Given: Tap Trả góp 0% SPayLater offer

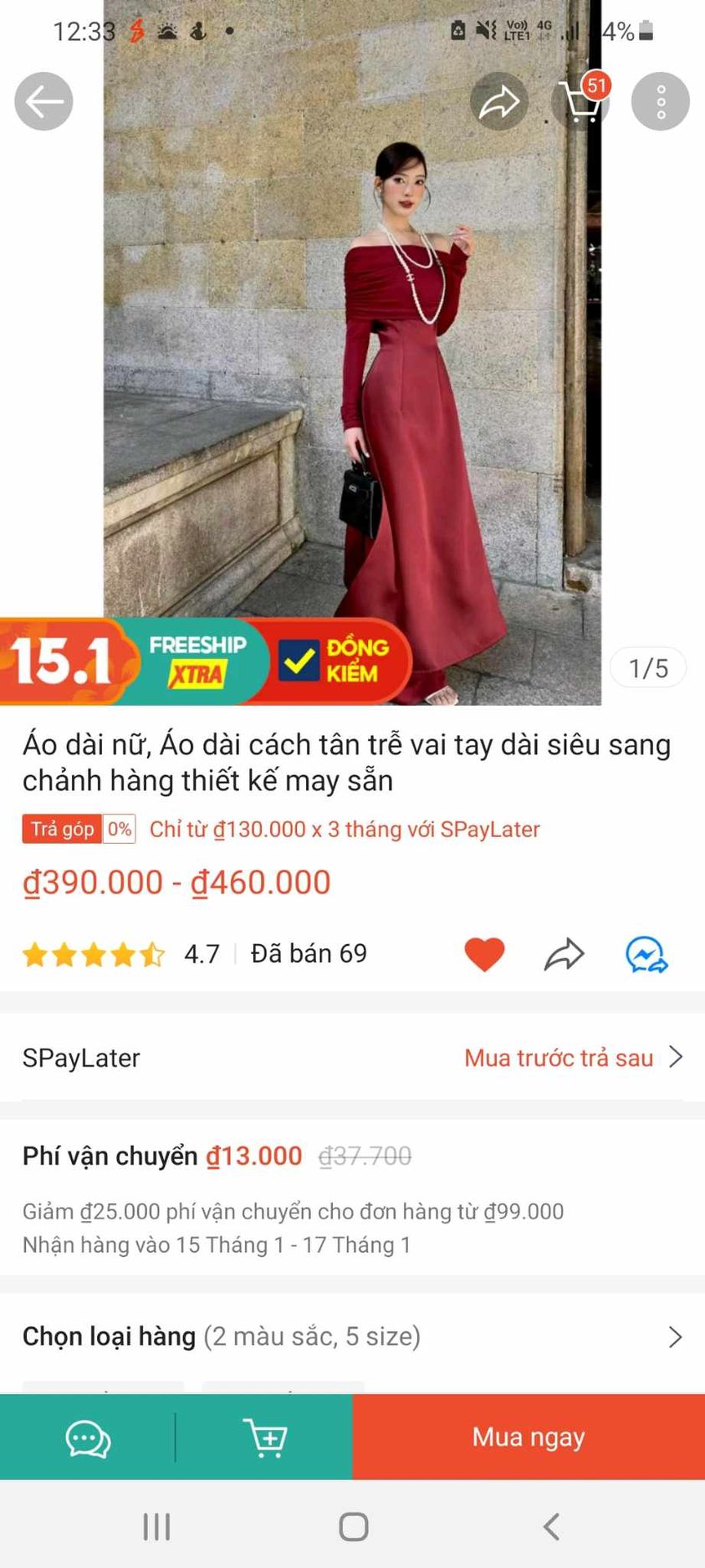Looking at the screenshot, I should [281, 829].
